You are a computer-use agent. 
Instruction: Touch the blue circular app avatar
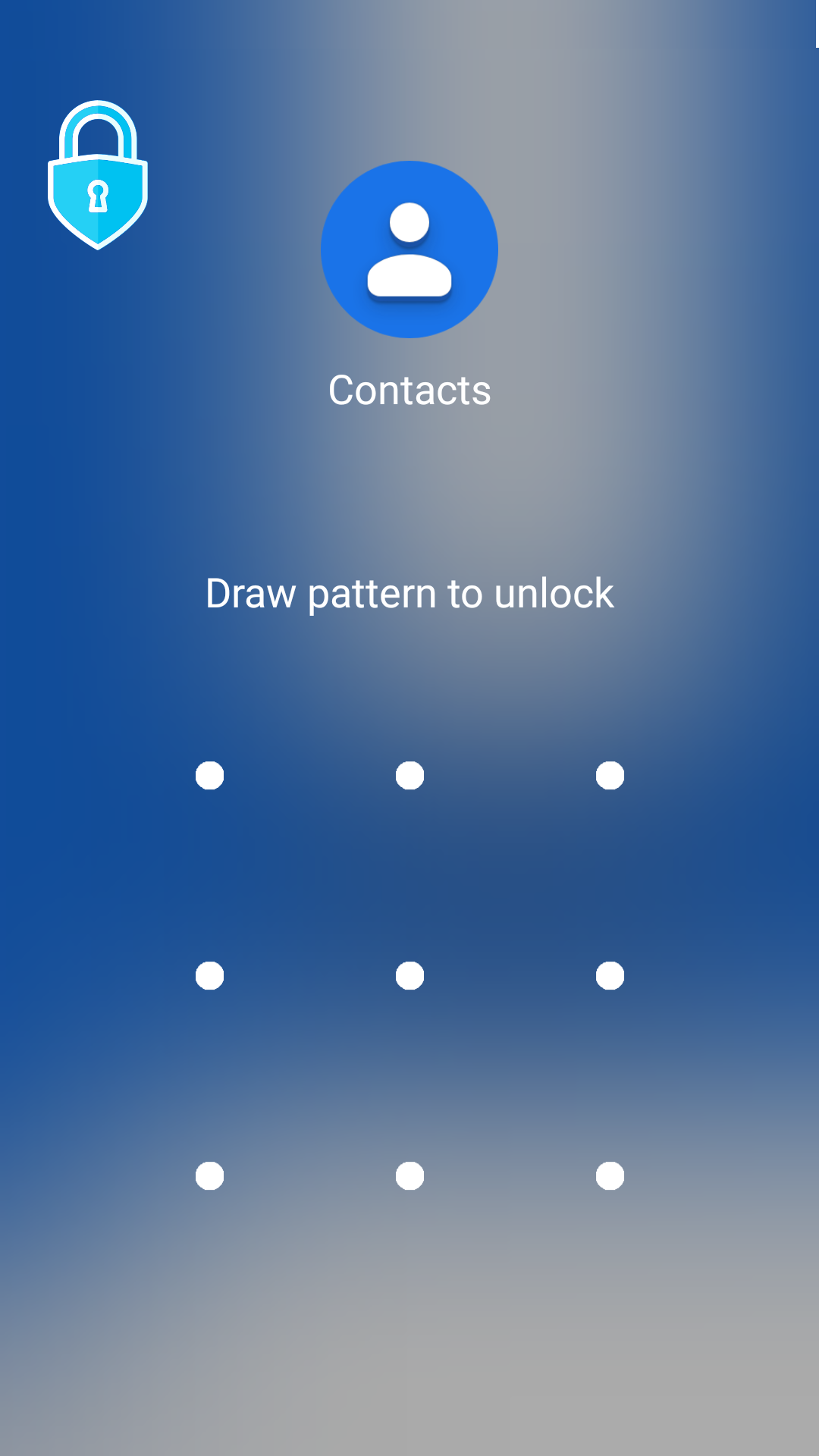(x=409, y=249)
